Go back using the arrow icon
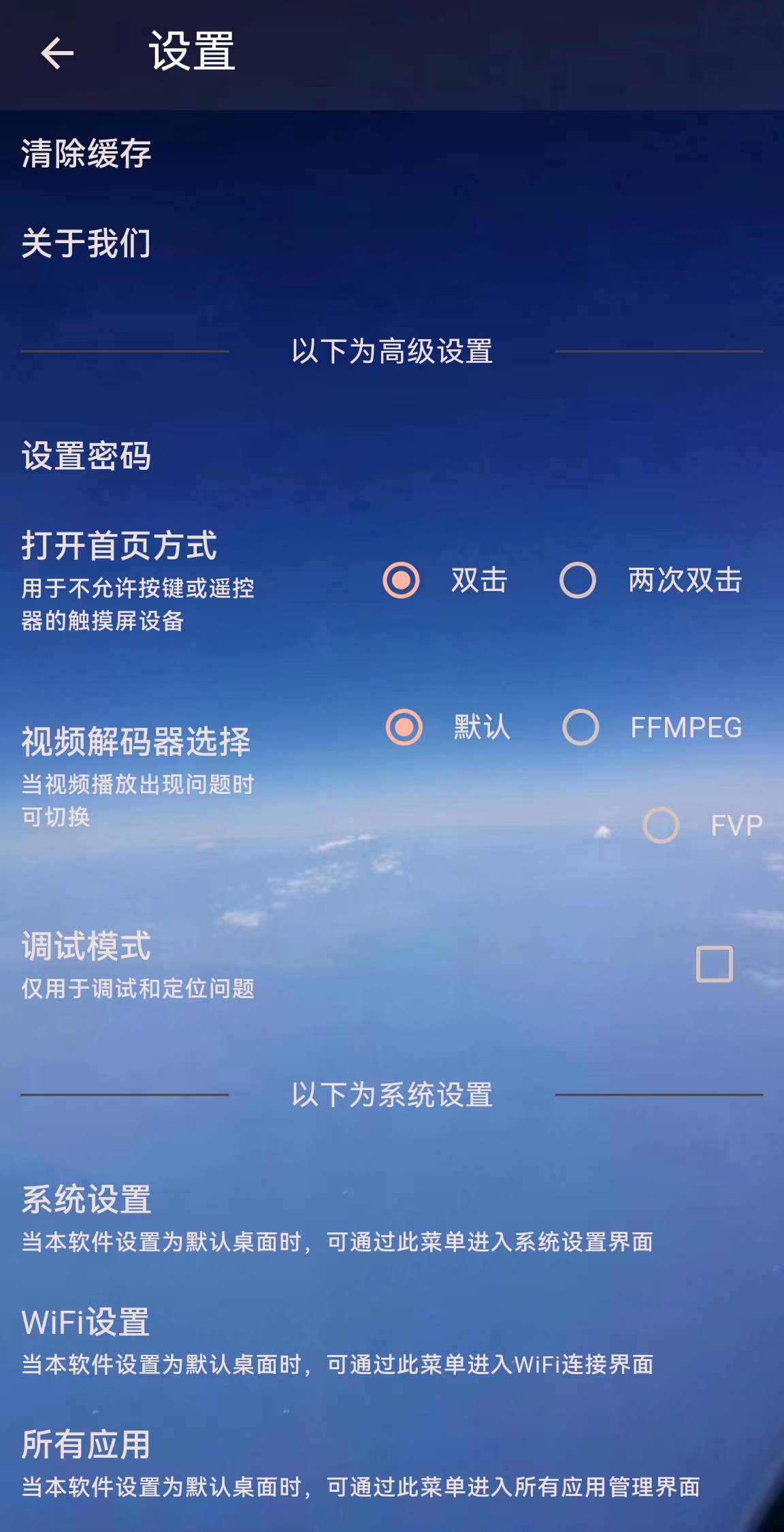The width and height of the screenshot is (784, 1532). (57, 54)
